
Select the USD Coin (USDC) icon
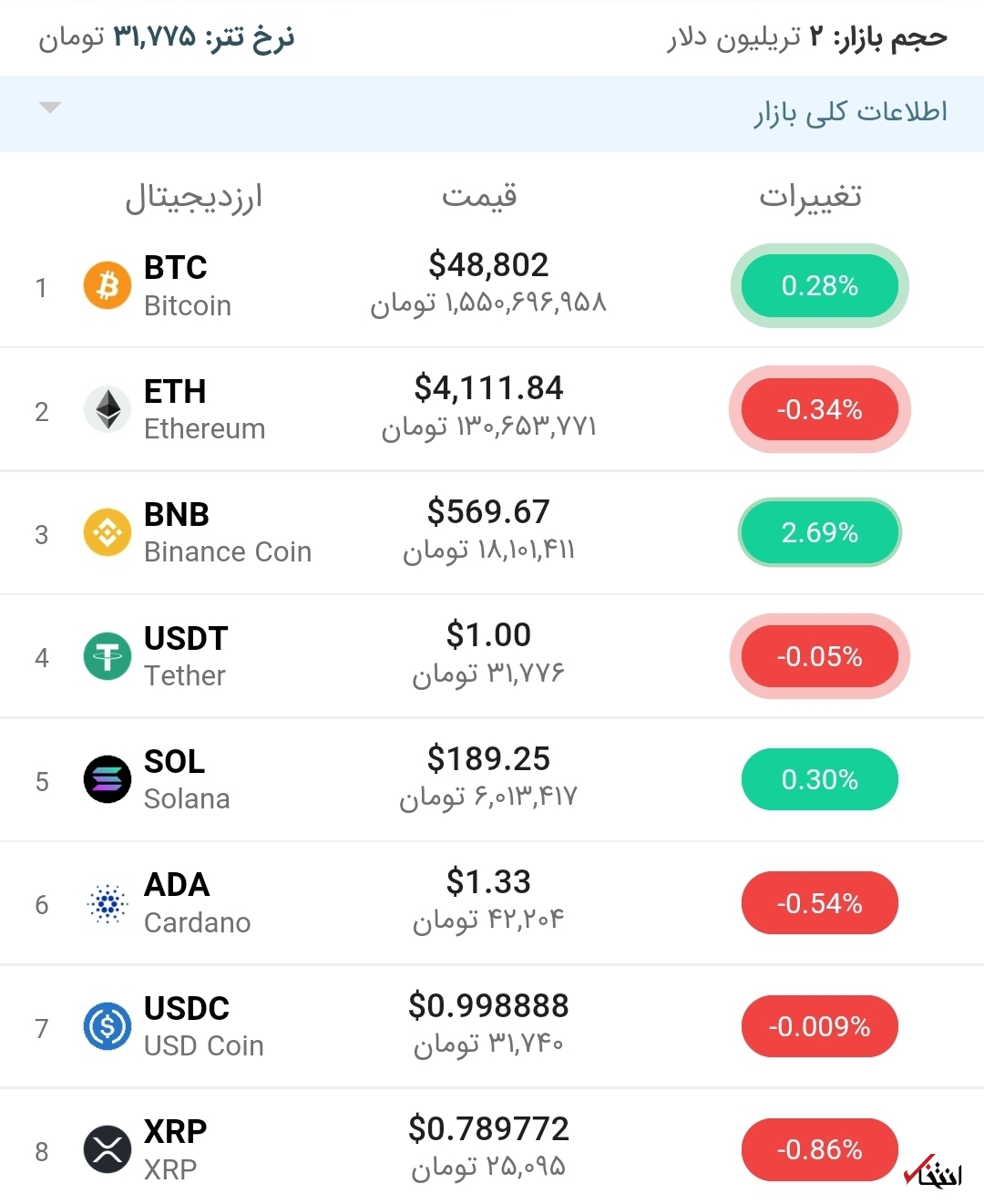click(107, 1026)
